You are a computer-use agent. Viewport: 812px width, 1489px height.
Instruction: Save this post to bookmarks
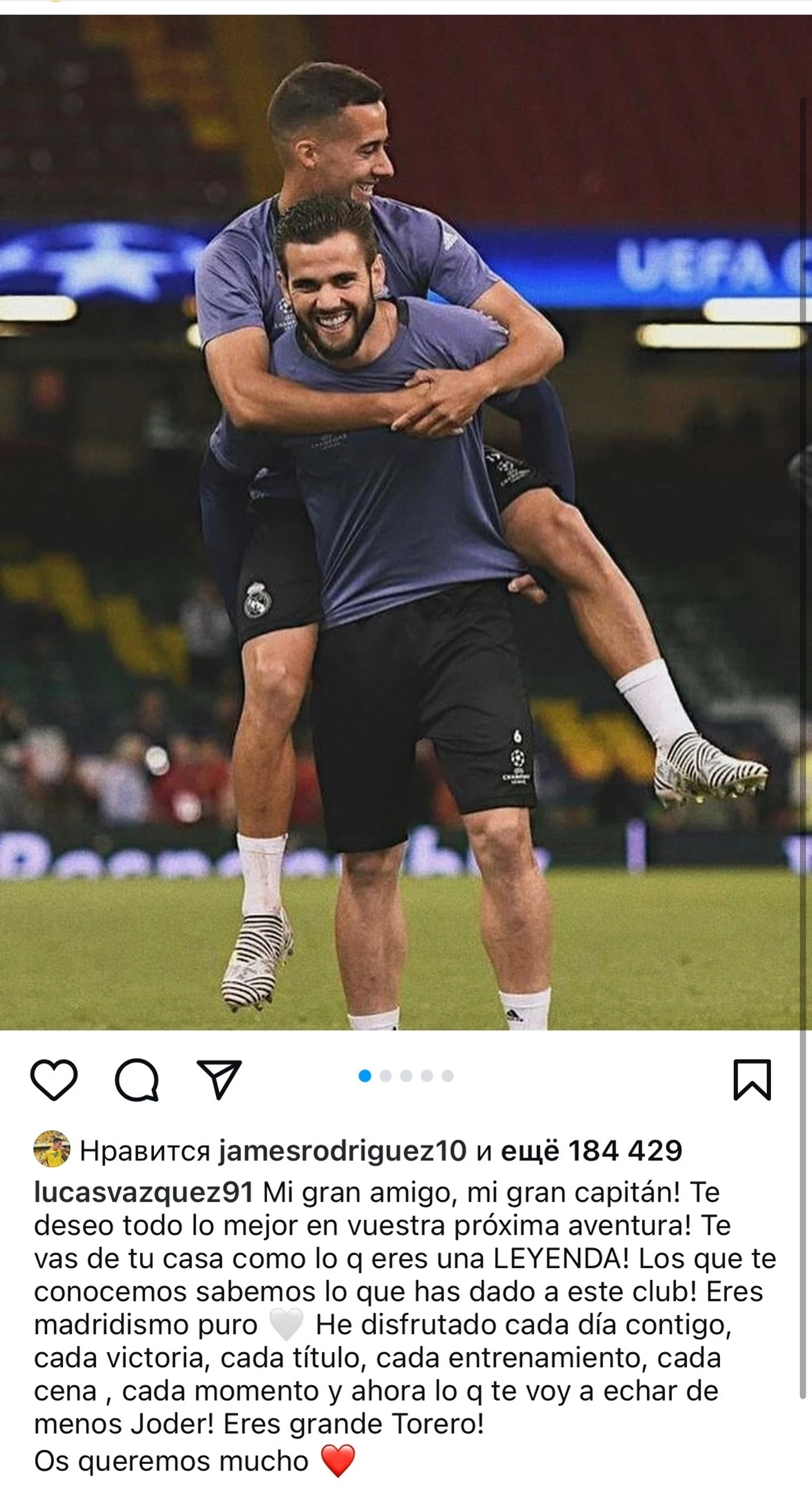click(752, 1079)
